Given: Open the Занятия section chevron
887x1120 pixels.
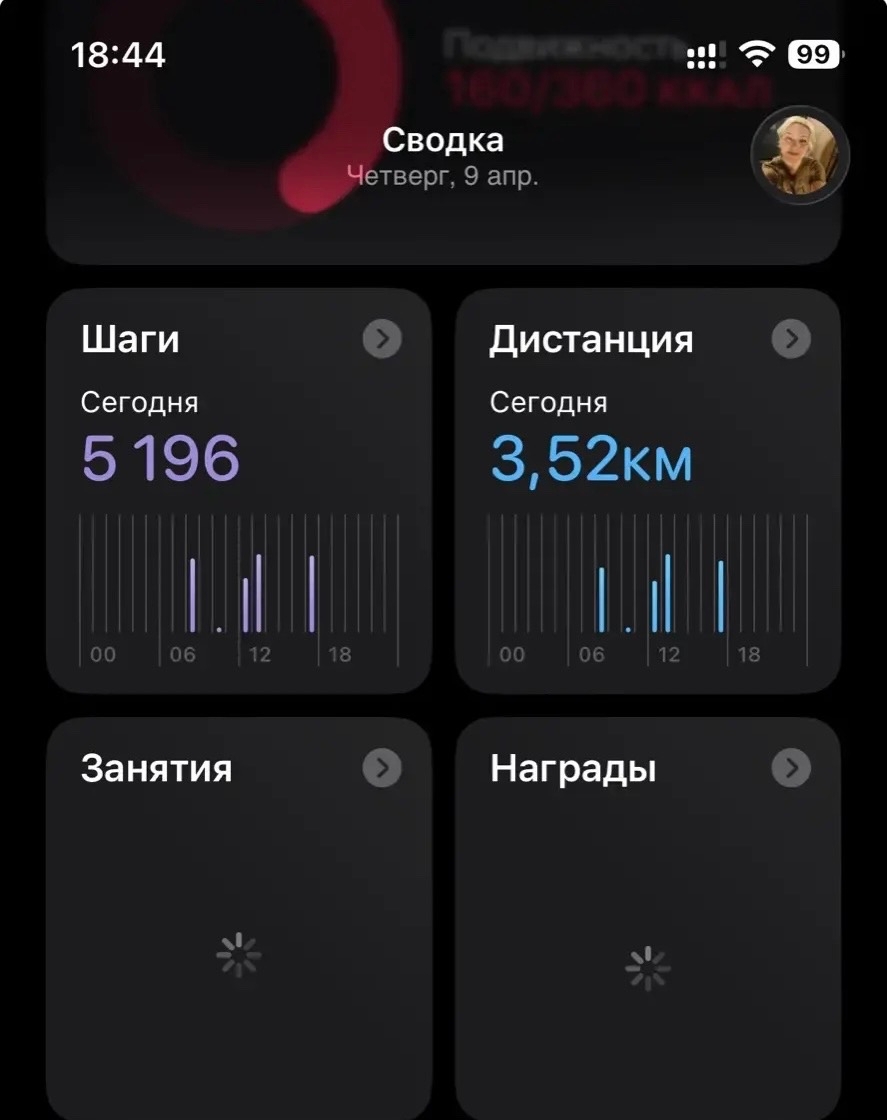Looking at the screenshot, I should [381, 768].
